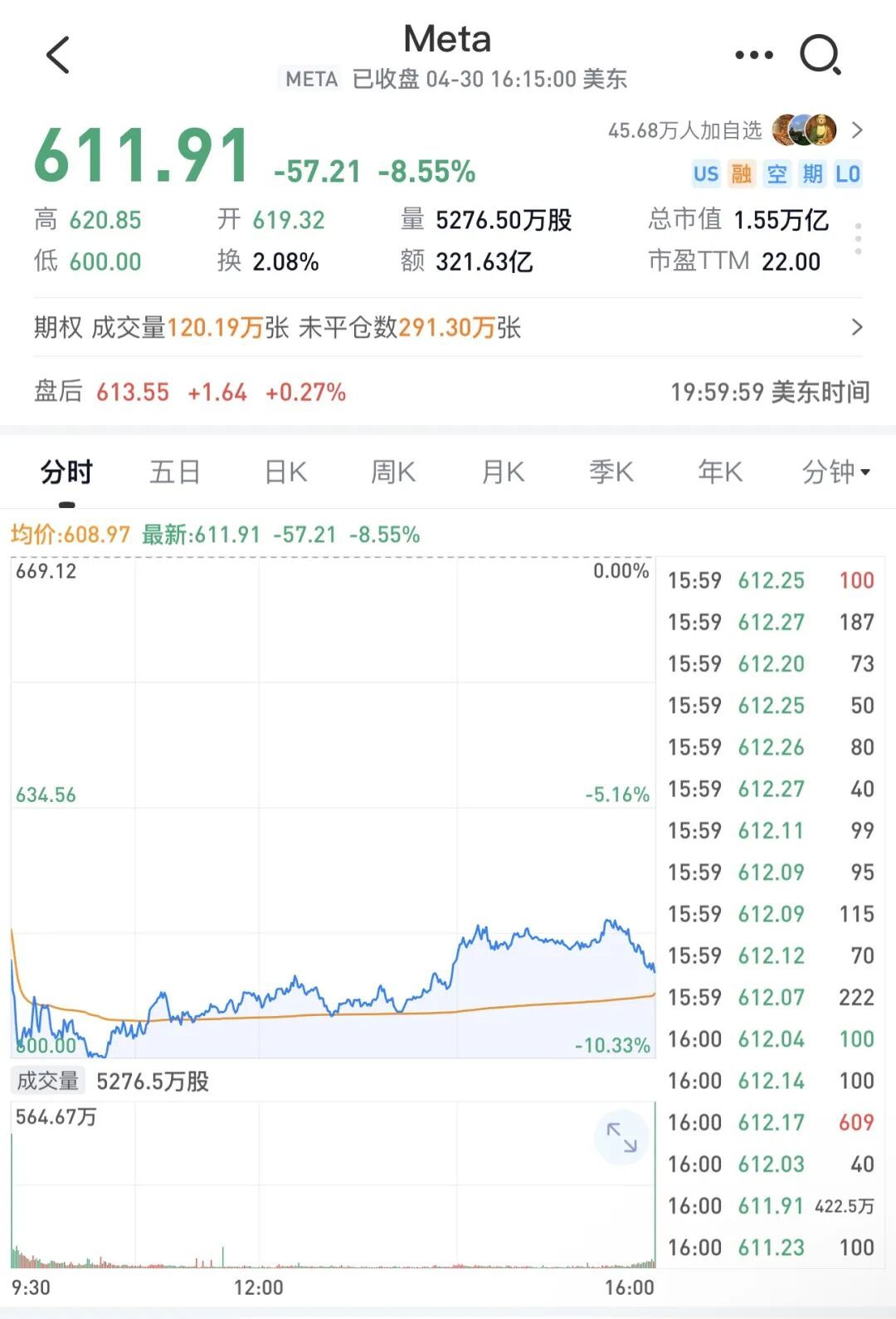Expand more quote details via vertical dots
This screenshot has width=896, height=1319.
click(x=858, y=239)
